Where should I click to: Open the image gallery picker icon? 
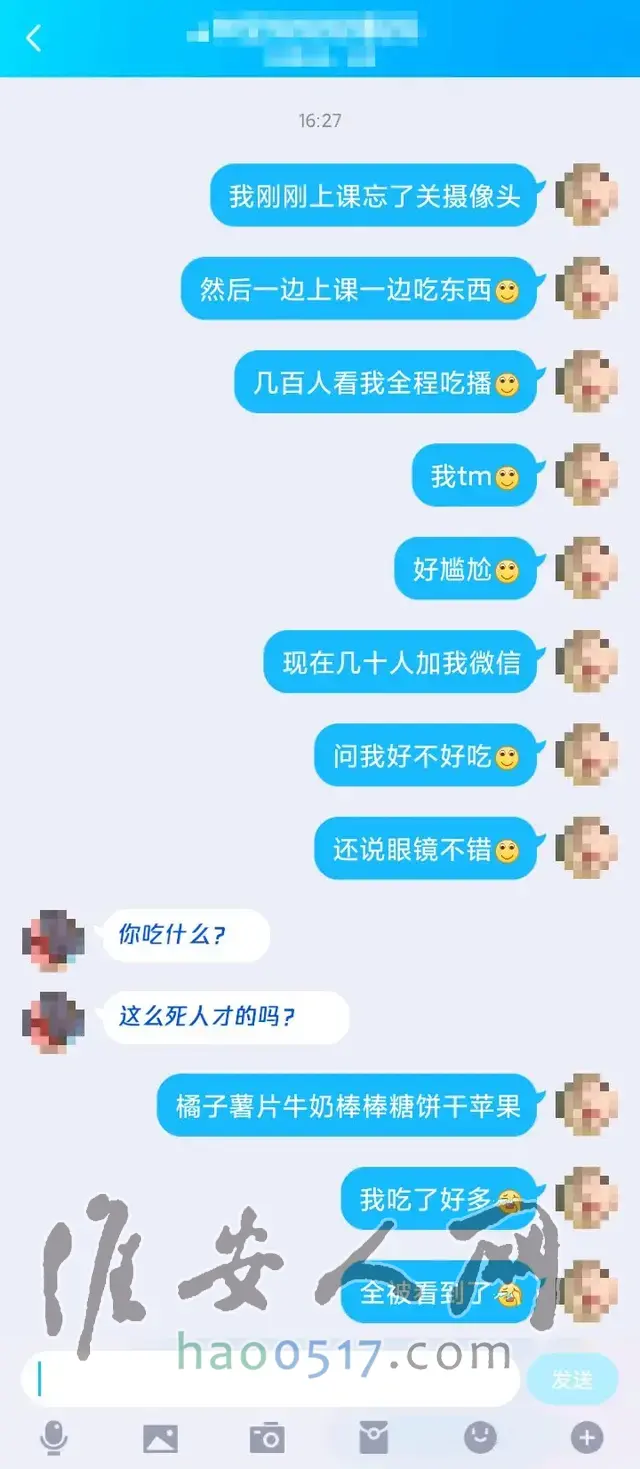click(160, 1438)
